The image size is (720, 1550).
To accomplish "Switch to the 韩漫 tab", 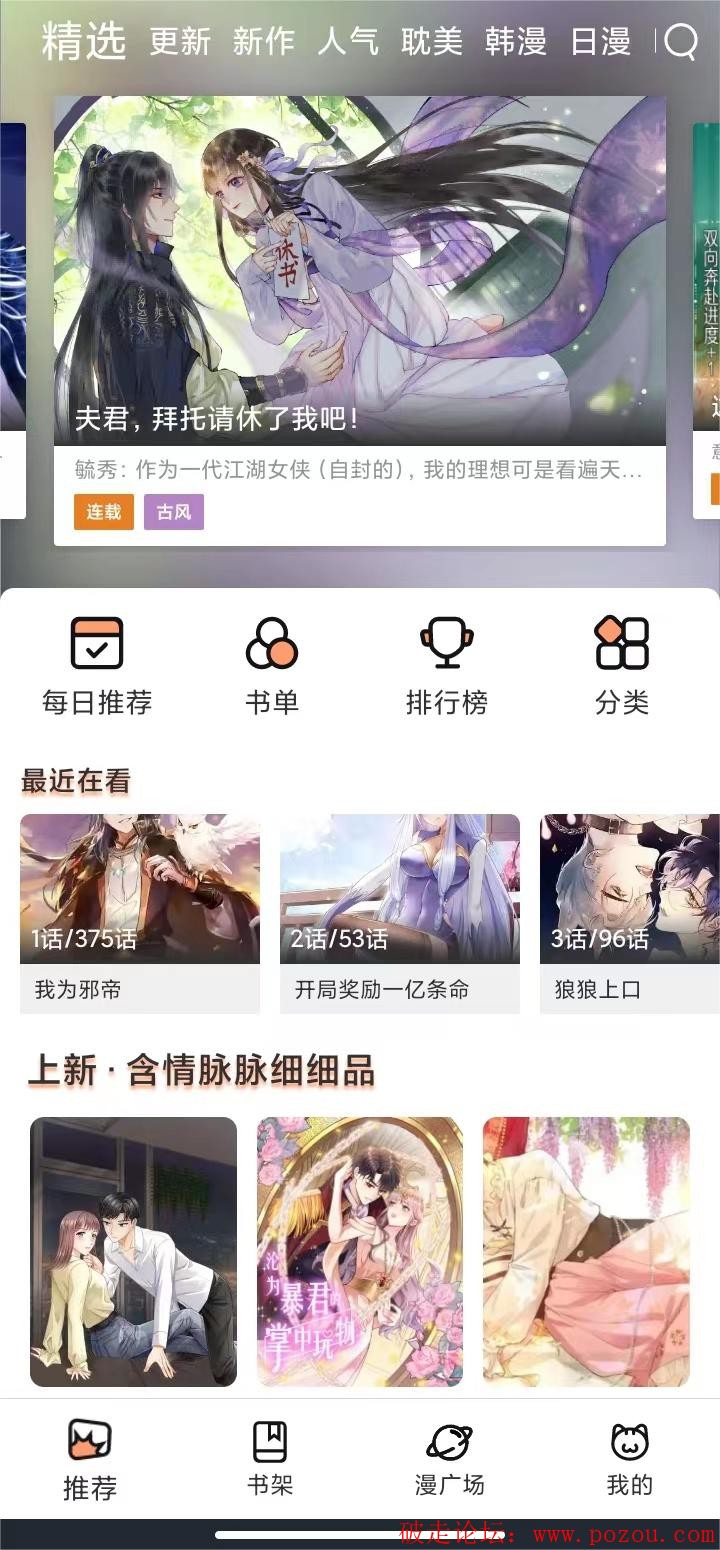I will (x=516, y=42).
